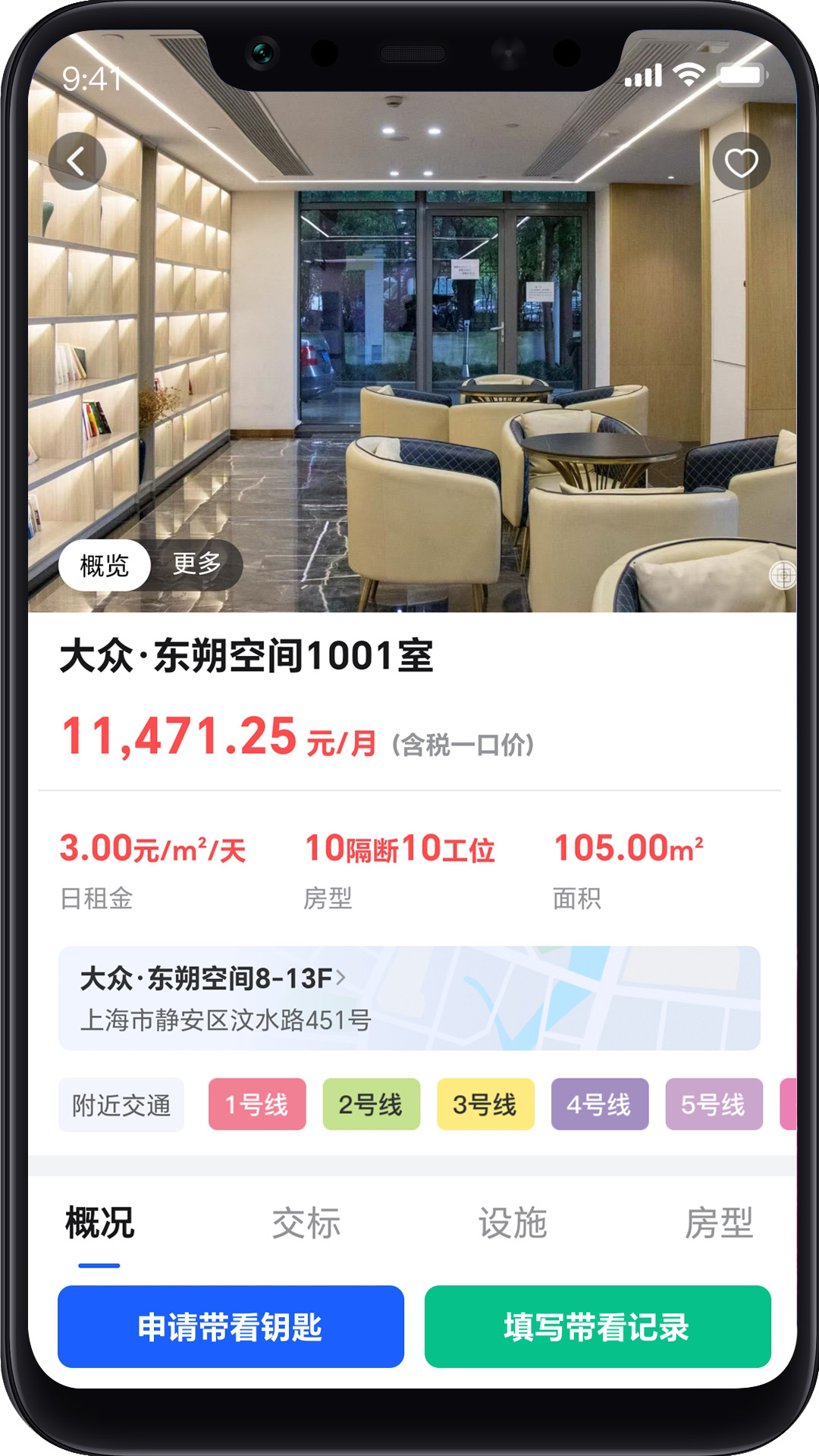
Task: Select the 4号线 metro line tag
Action: (x=600, y=1105)
